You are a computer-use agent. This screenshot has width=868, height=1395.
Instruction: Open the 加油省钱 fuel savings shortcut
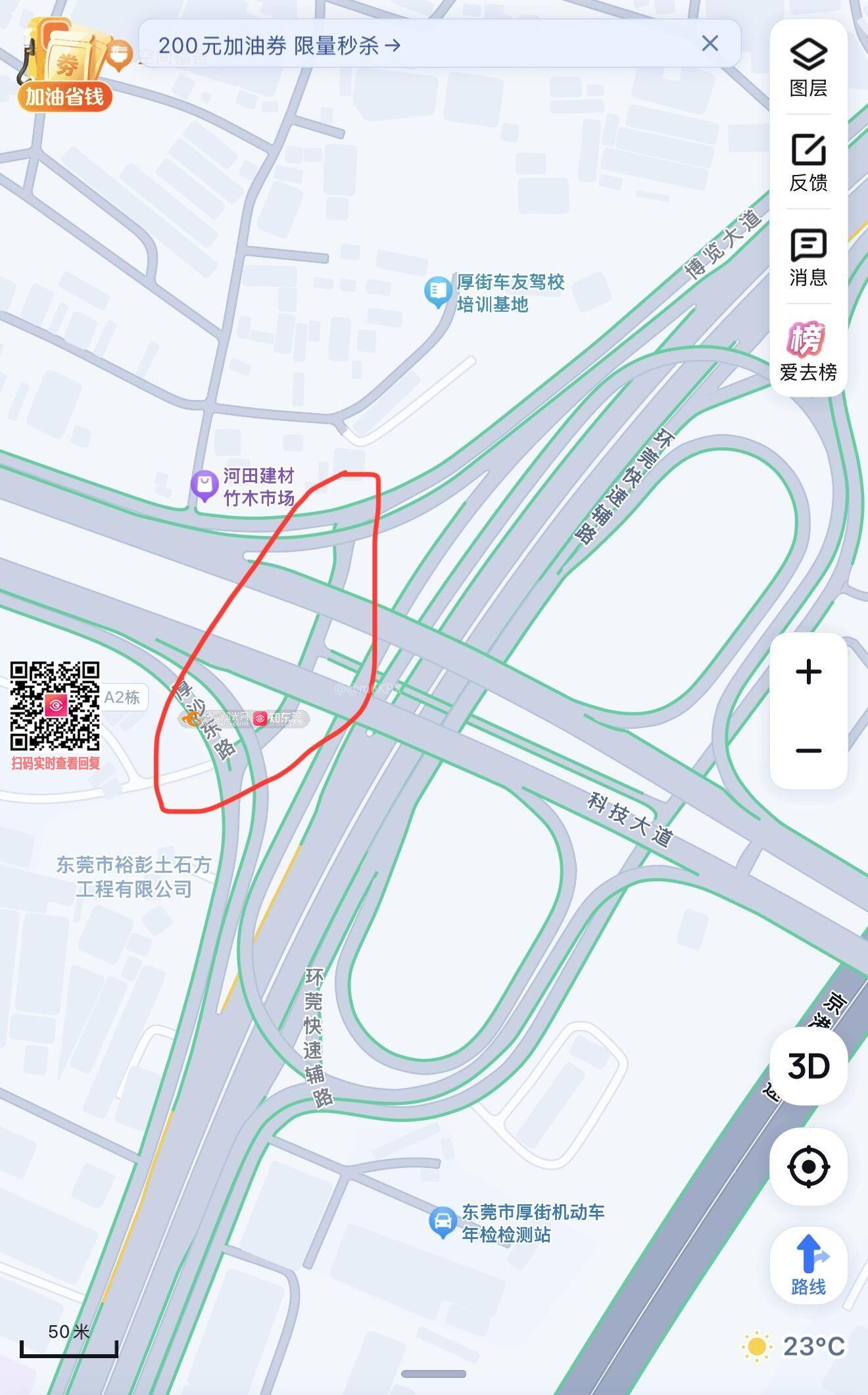pyautogui.click(x=64, y=66)
